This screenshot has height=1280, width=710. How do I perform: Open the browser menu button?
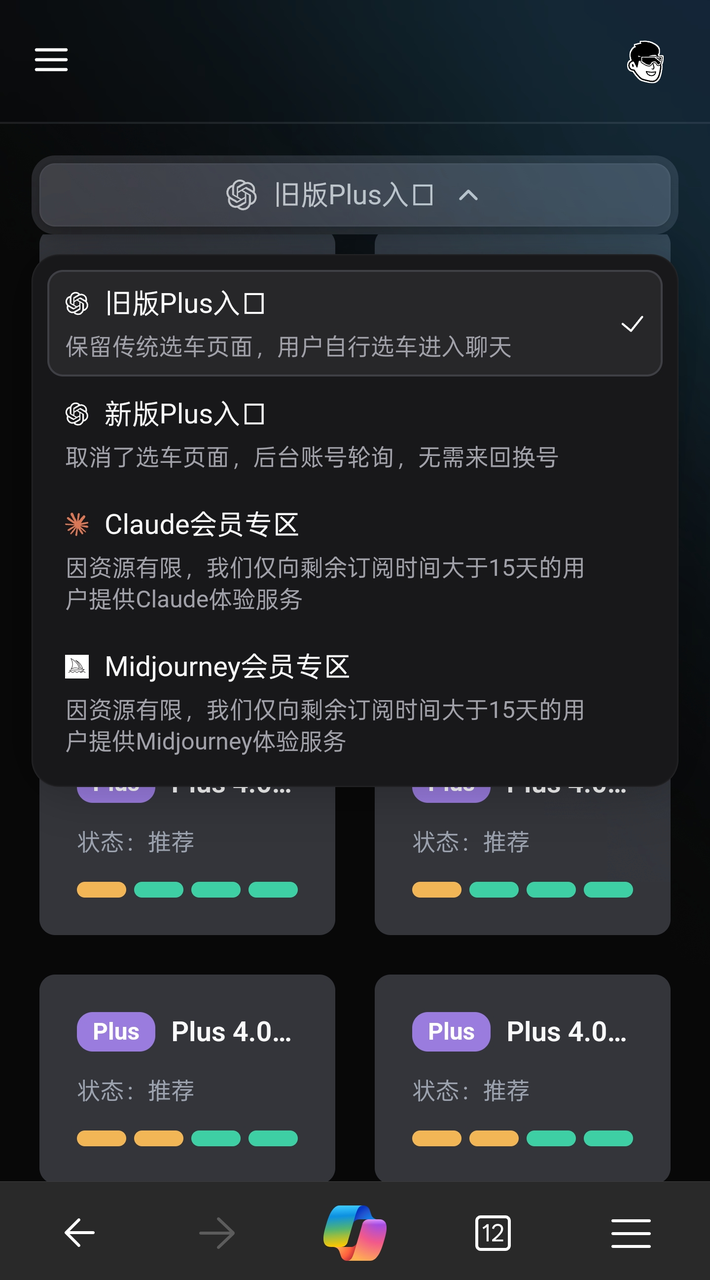point(630,1232)
